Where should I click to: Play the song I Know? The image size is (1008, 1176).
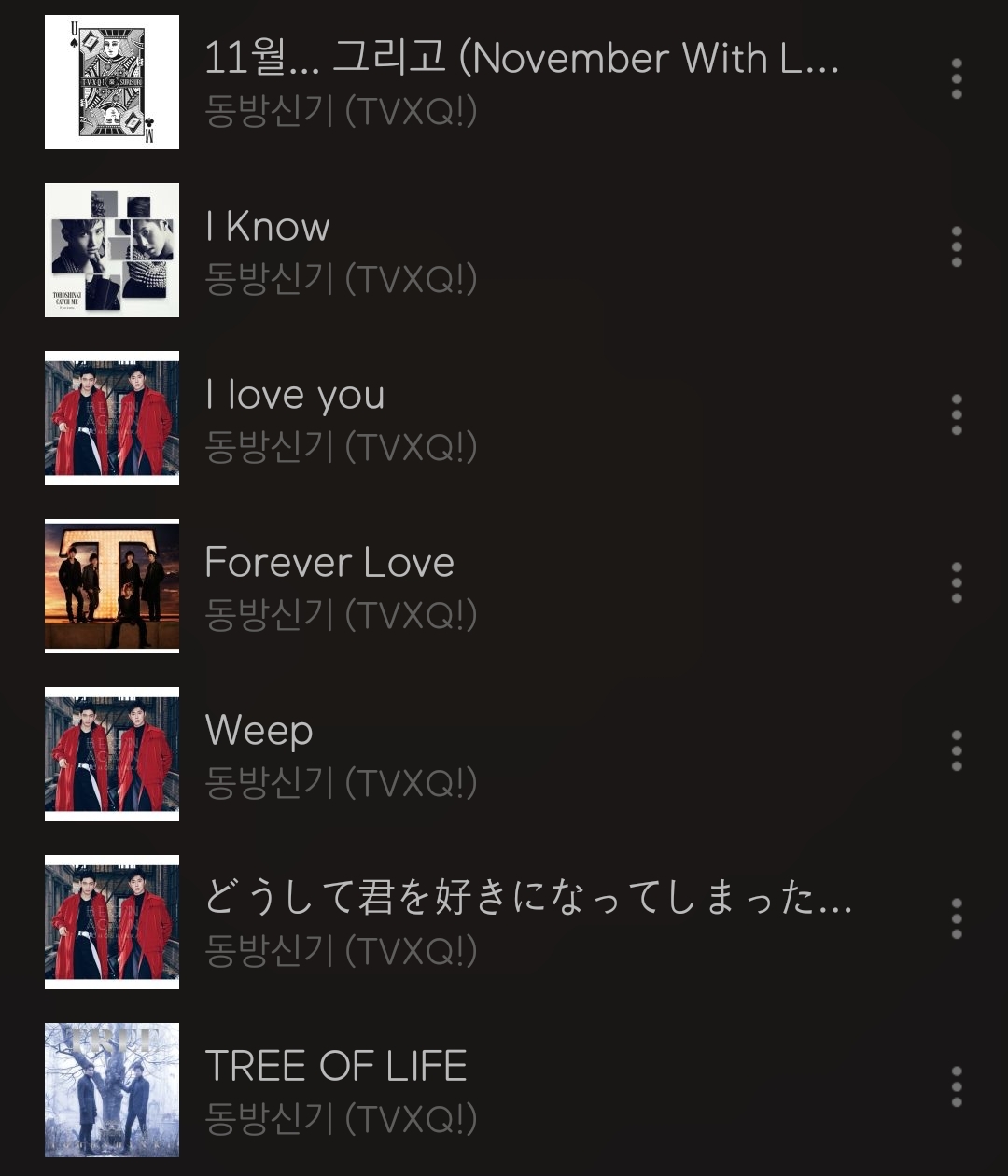(x=268, y=227)
